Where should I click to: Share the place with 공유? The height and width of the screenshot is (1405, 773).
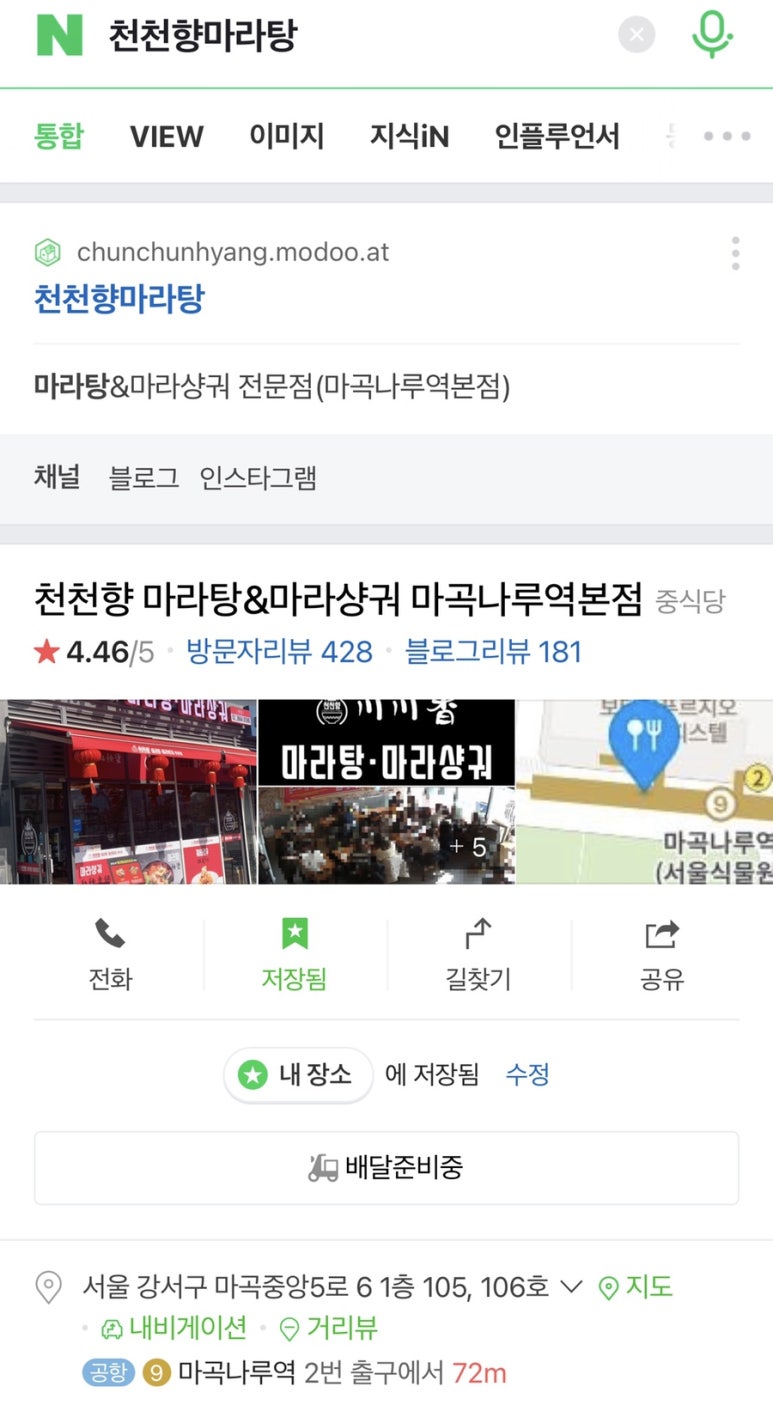pyautogui.click(x=662, y=954)
